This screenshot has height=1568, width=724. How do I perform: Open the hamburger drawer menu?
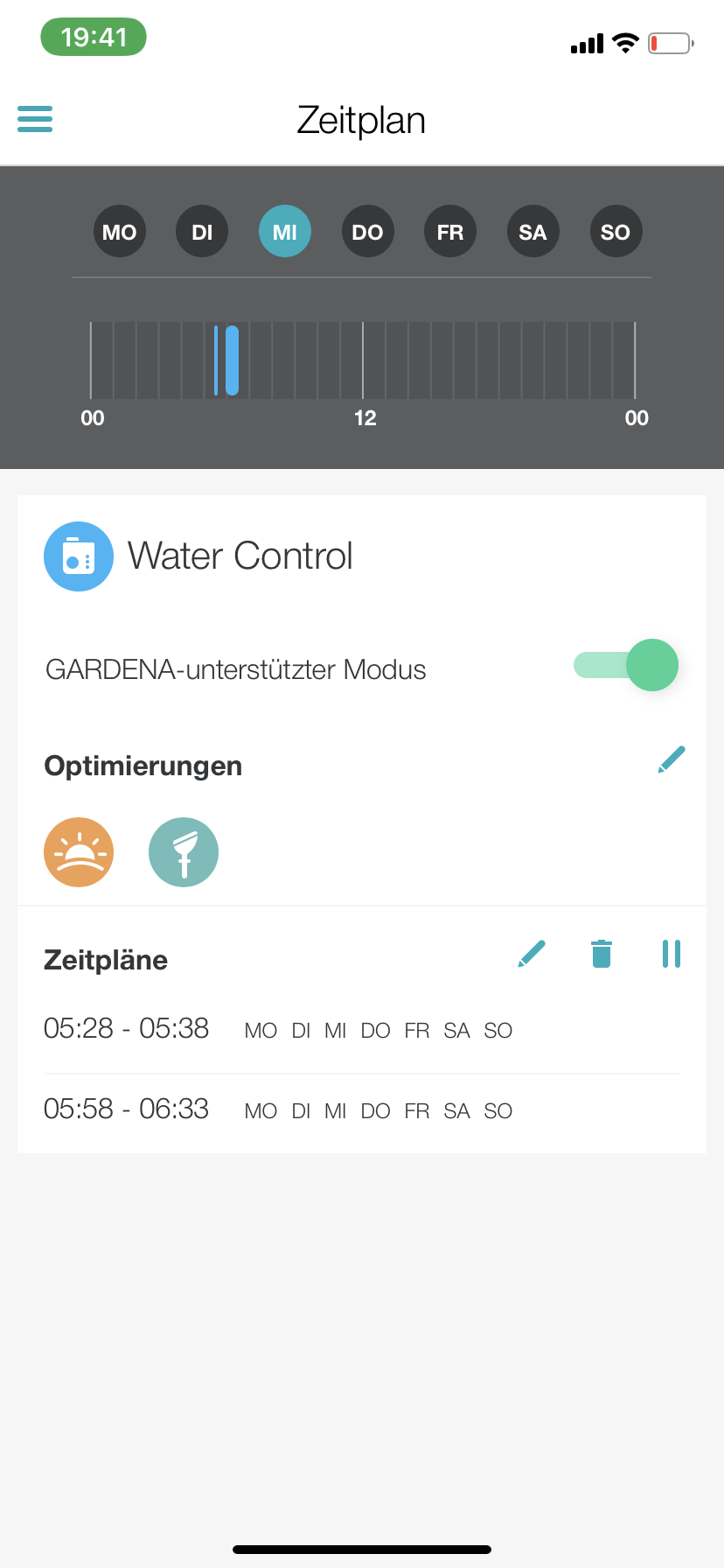coord(35,119)
